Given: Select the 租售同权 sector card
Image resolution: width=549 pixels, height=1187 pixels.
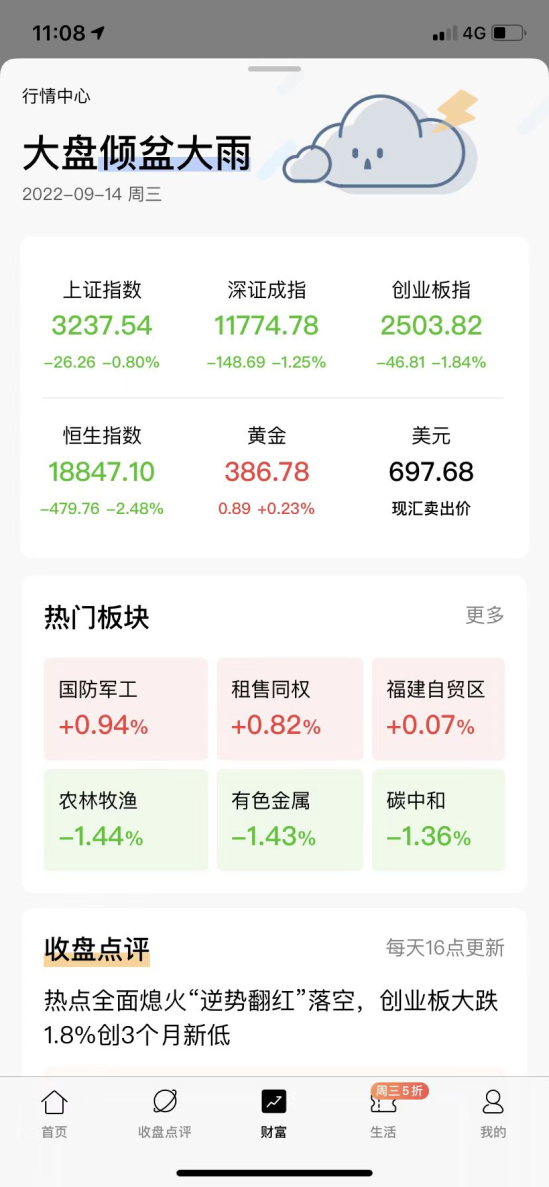Looking at the screenshot, I should (290, 709).
